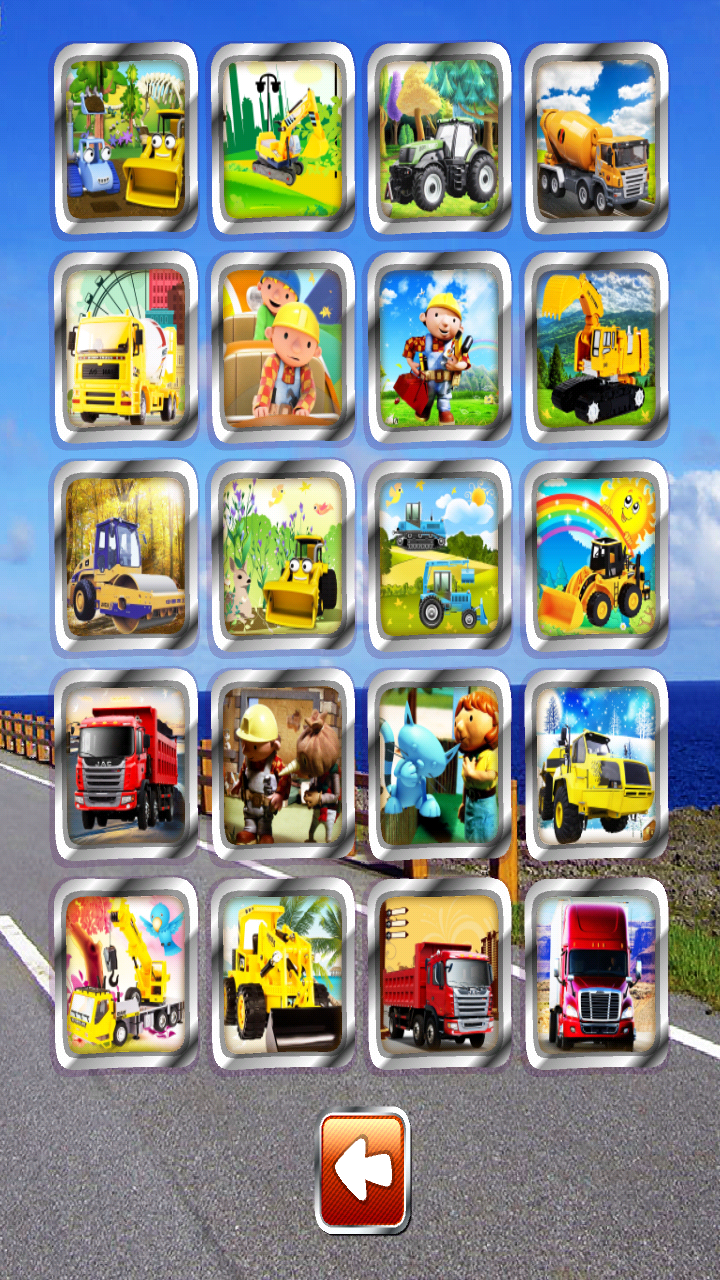Viewport: 720px width, 1280px height.
Task: Open the cartoon bulldozer with rabbit picture
Action: [x=282, y=557]
